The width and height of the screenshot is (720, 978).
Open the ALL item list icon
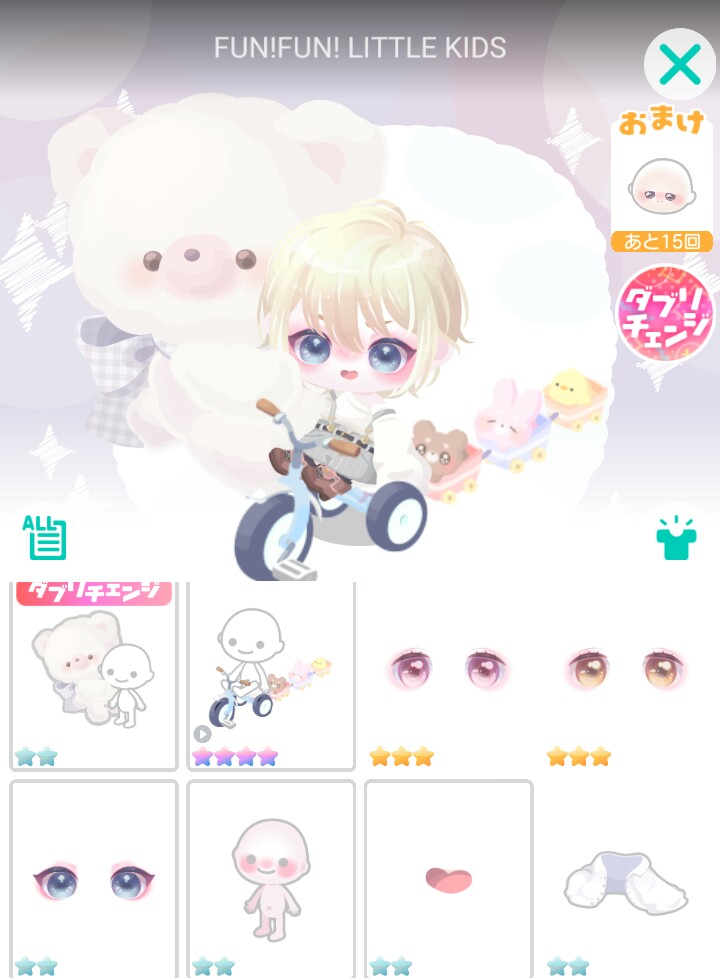[46, 538]
